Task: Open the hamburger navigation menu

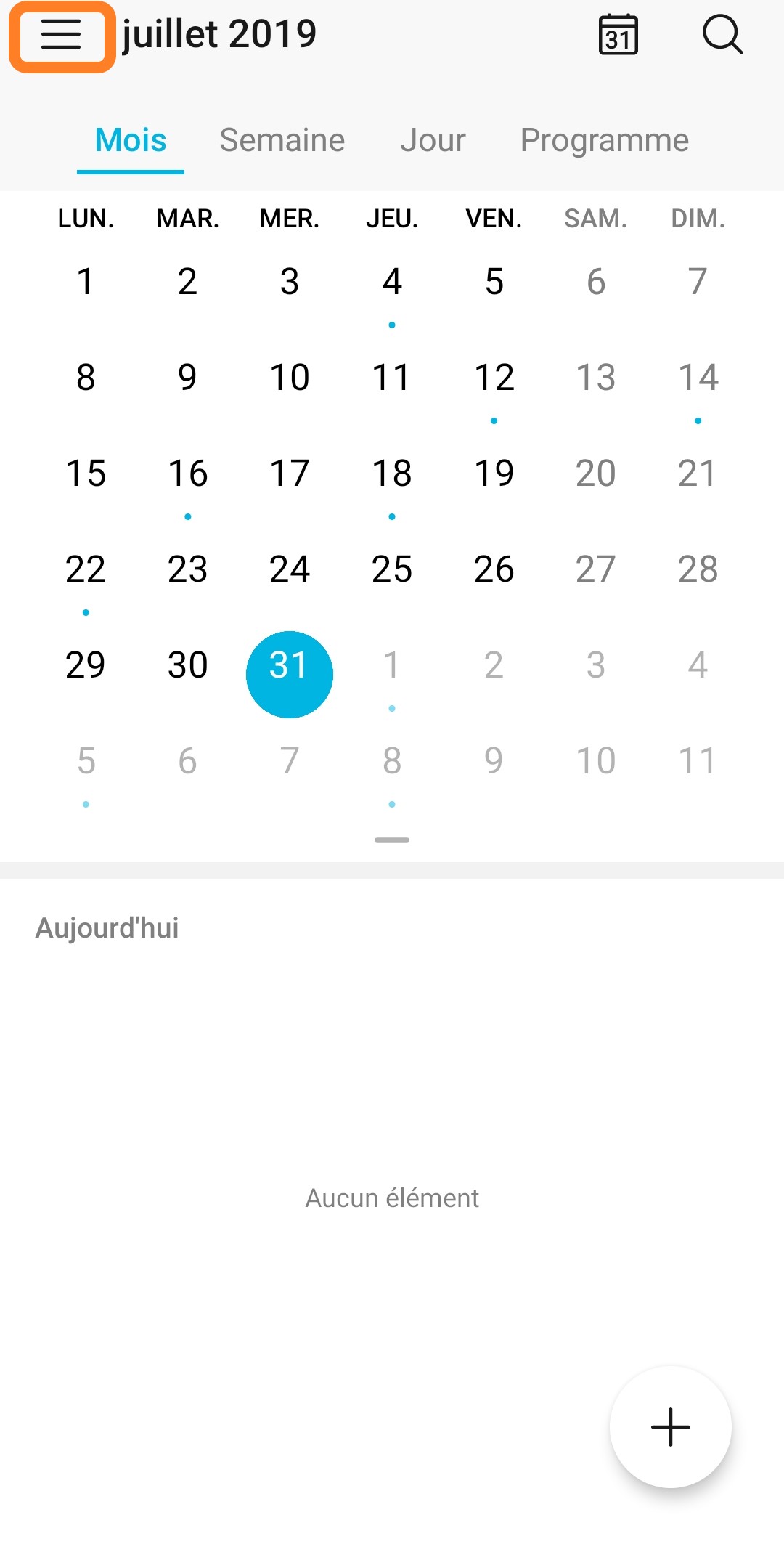Action: click(x=61, y=35)
